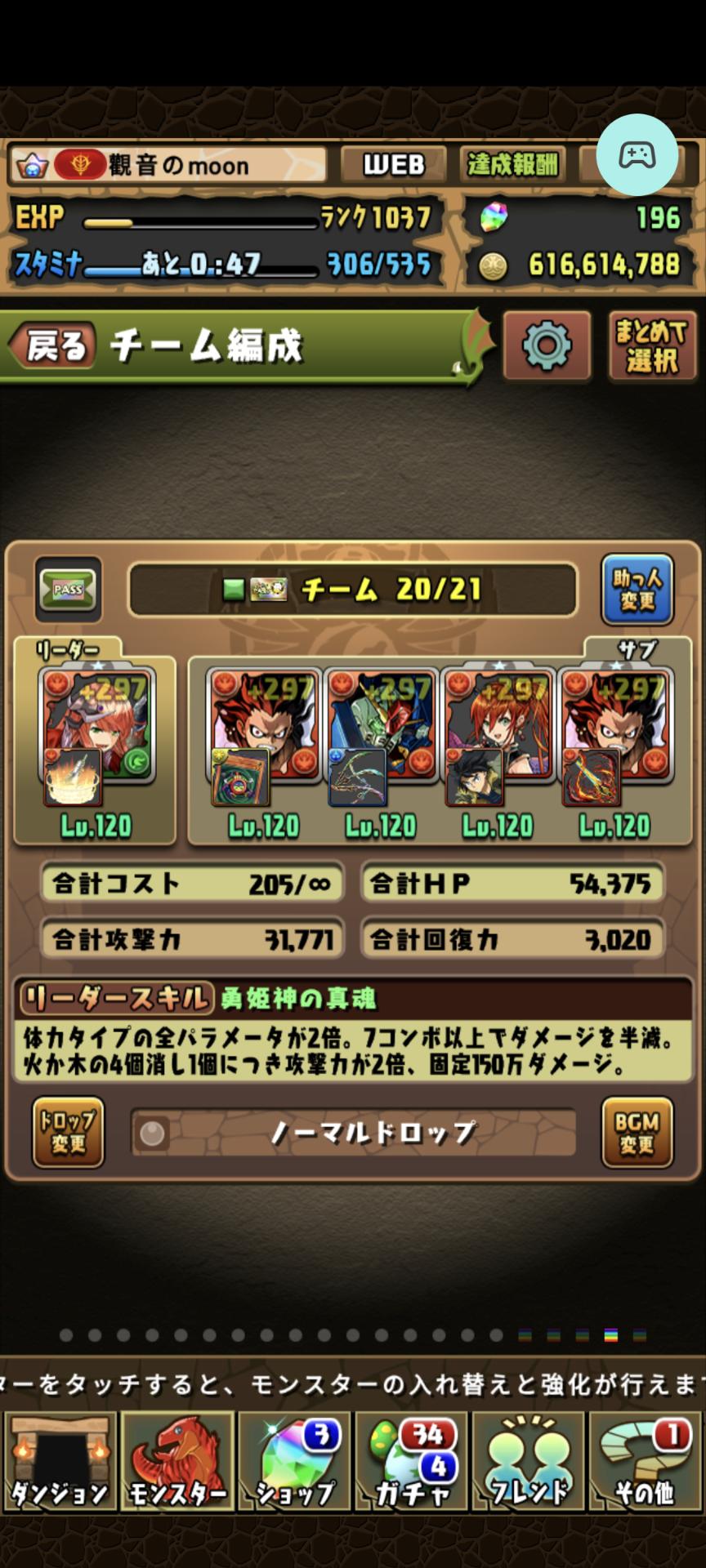Tap the PASS badge icon

(x=69, y=589)
